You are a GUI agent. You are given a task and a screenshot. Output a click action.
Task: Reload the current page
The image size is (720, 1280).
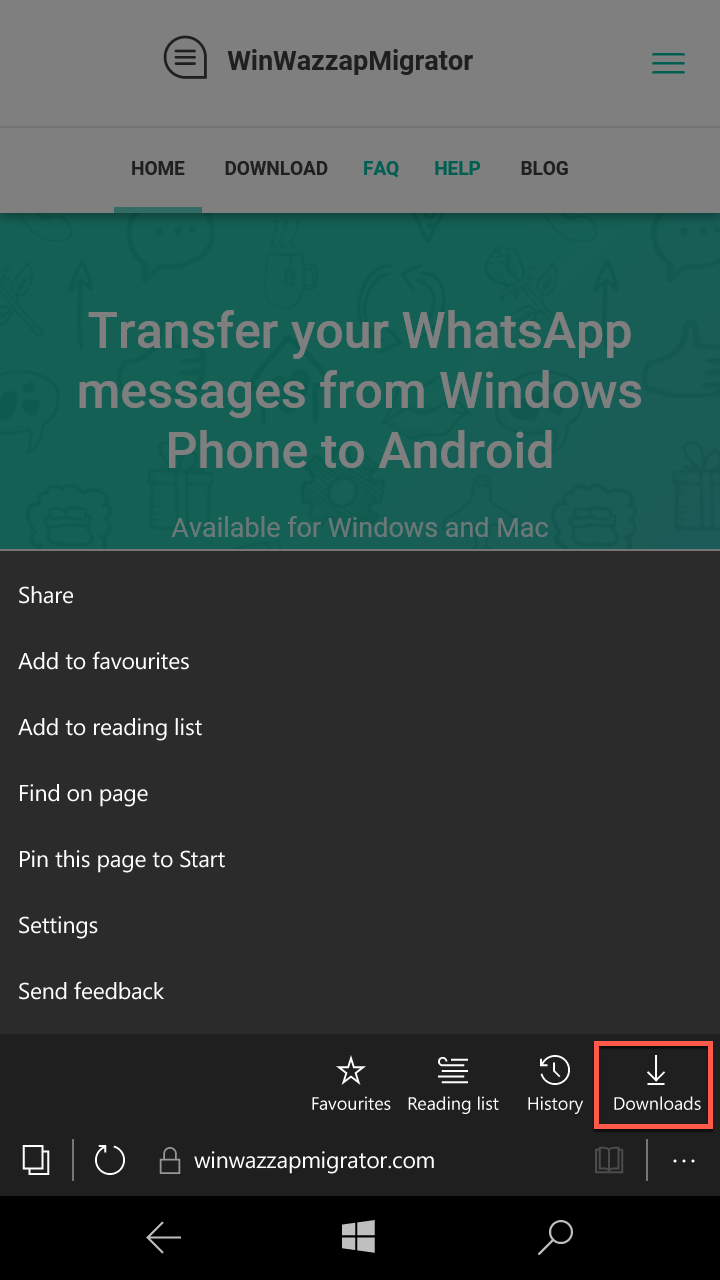tap(109, 1160)
